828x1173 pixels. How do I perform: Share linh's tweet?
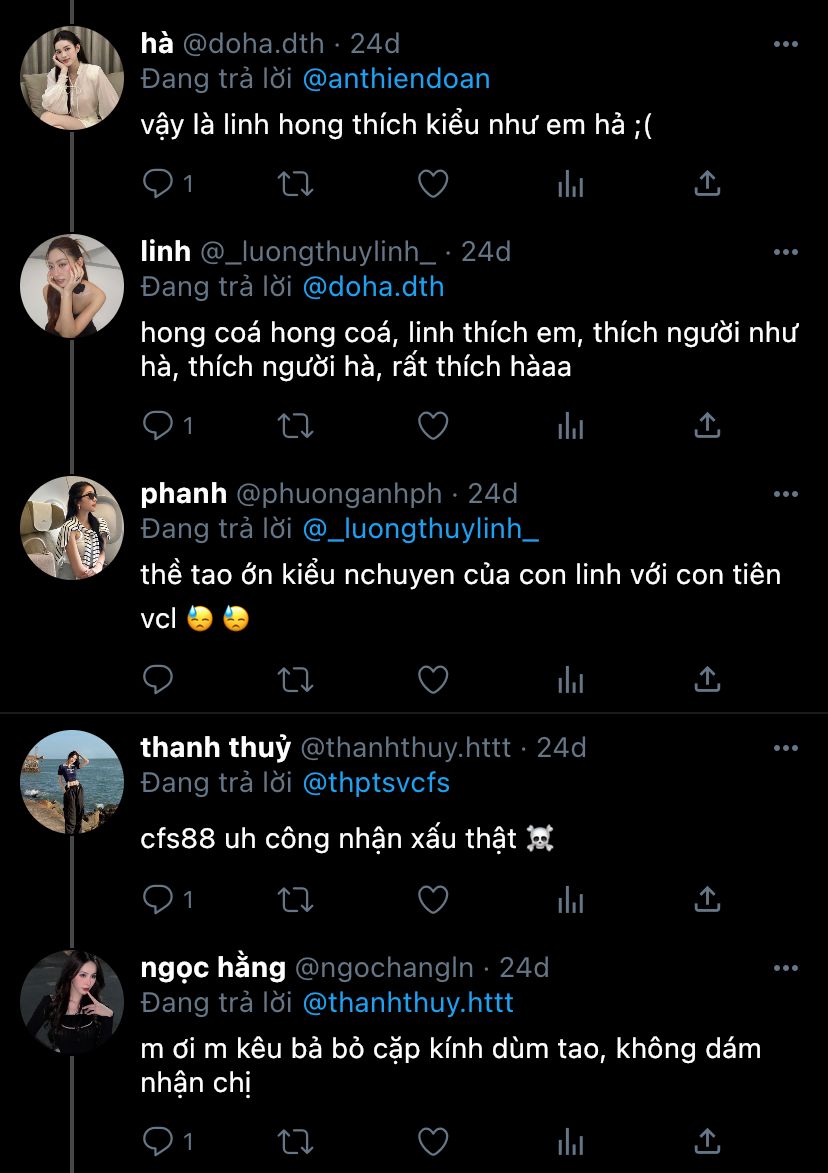[707, 426]
